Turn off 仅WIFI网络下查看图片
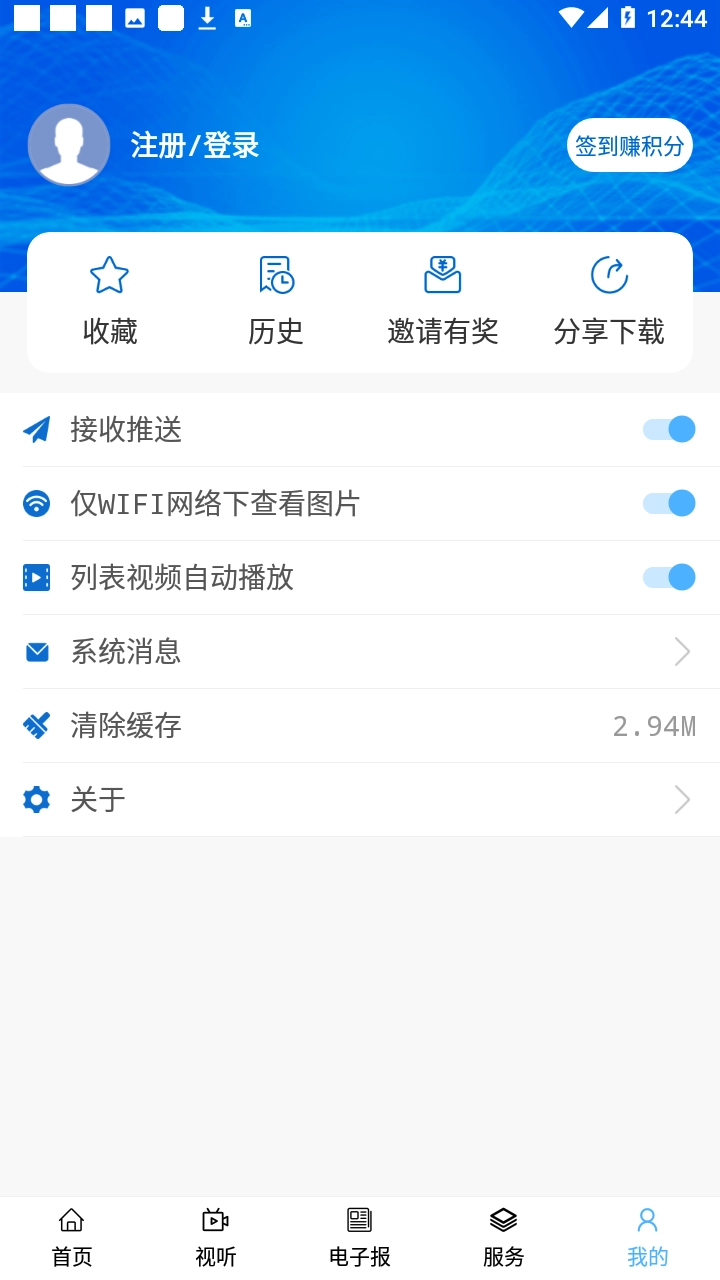Image resolution: width=720 pixels, height=1280 pixels. (668, 503)
